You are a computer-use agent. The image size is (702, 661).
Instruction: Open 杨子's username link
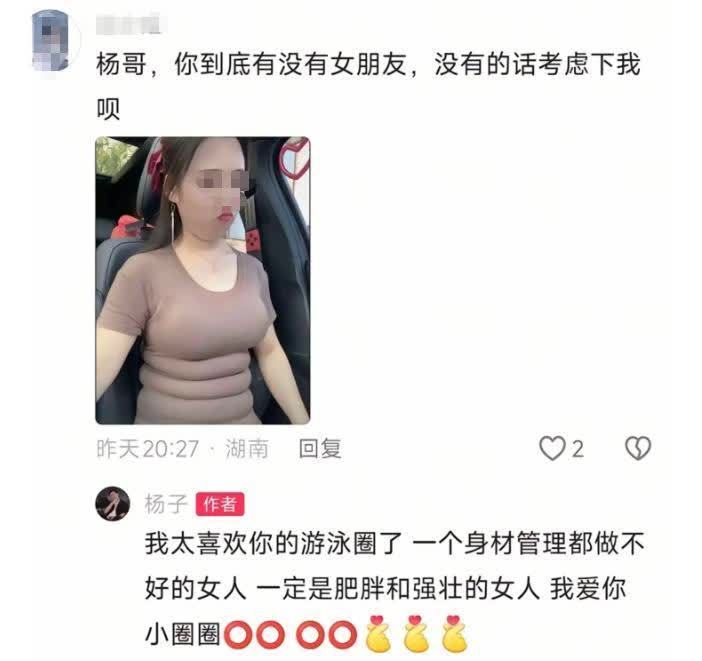(x=167, y=504)
